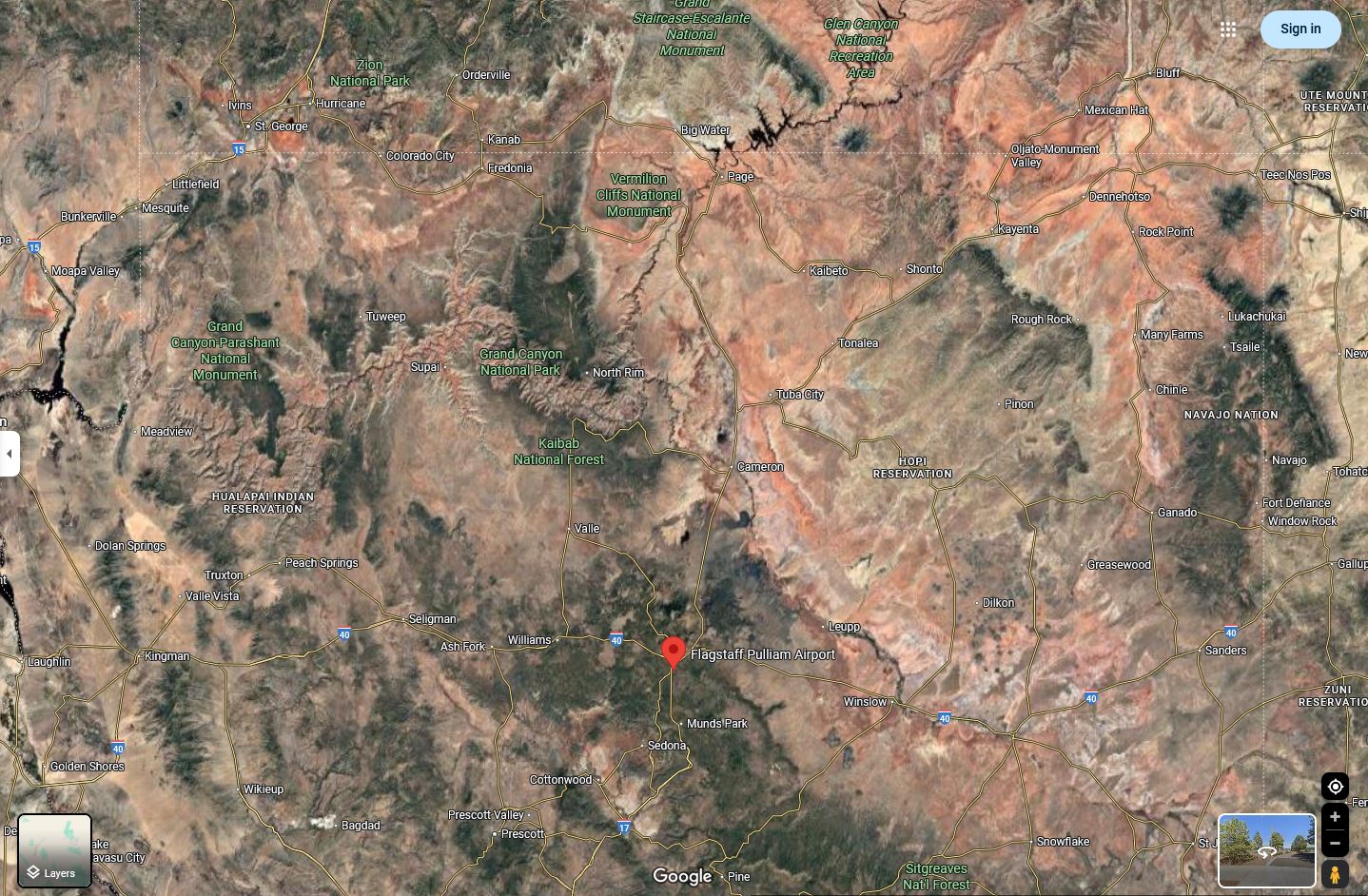The image size is (1368, 896).
Task: Zoom in on the map
Action: (1335, 817)
